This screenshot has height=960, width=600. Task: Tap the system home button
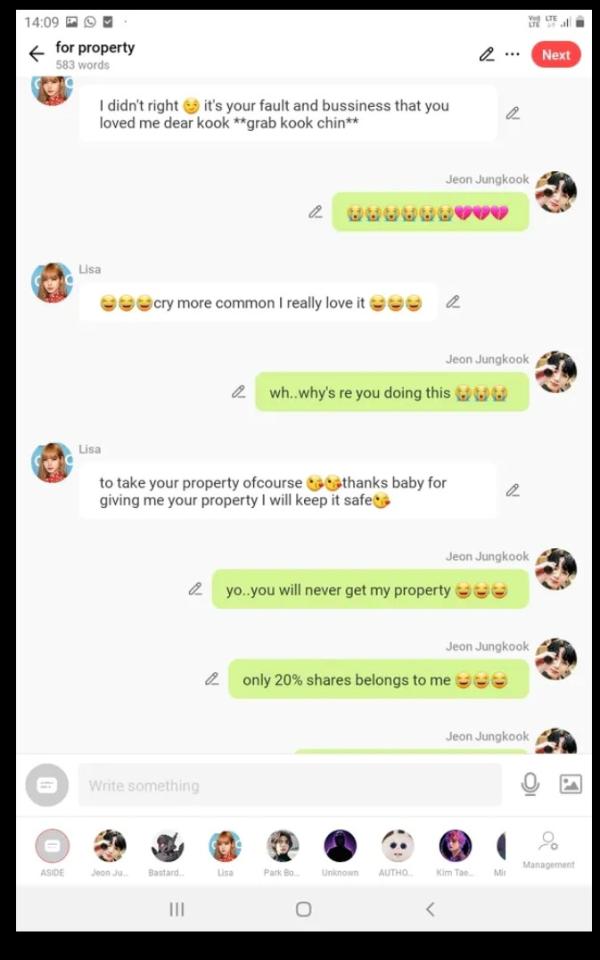303,909
